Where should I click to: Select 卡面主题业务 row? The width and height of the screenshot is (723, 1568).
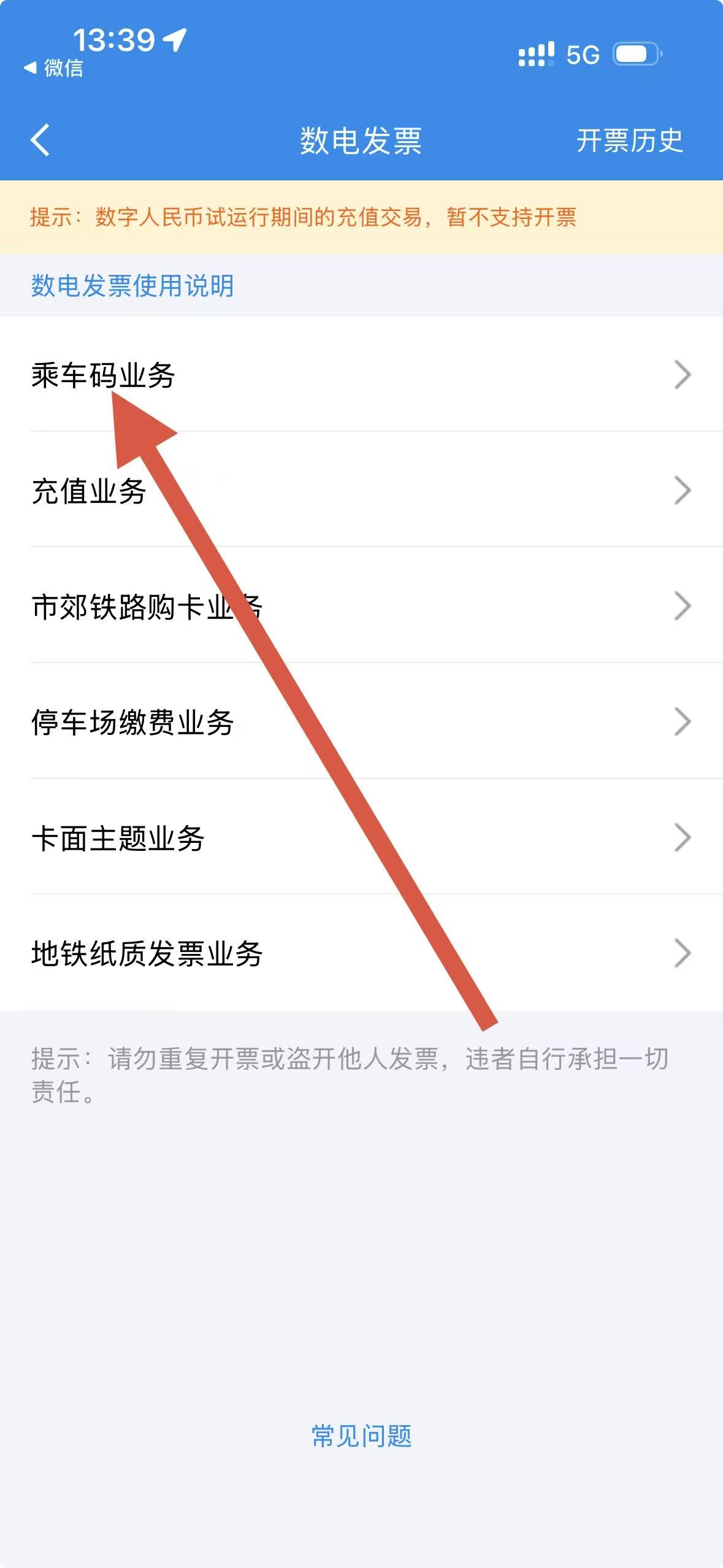361,838
